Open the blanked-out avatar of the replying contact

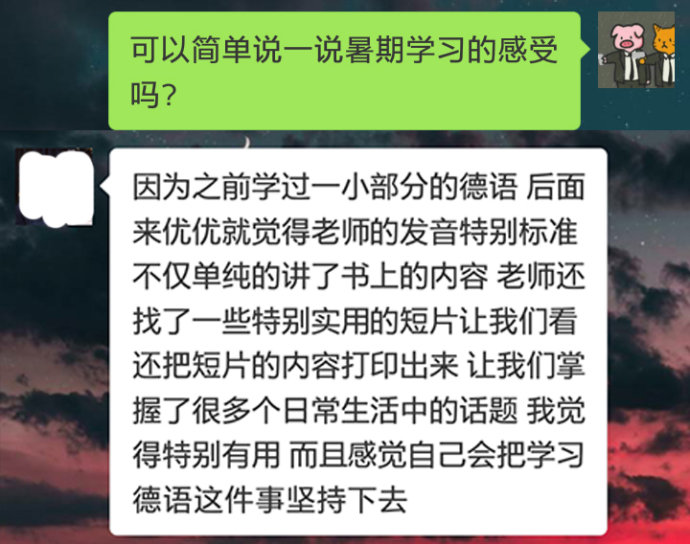(56, 187)
